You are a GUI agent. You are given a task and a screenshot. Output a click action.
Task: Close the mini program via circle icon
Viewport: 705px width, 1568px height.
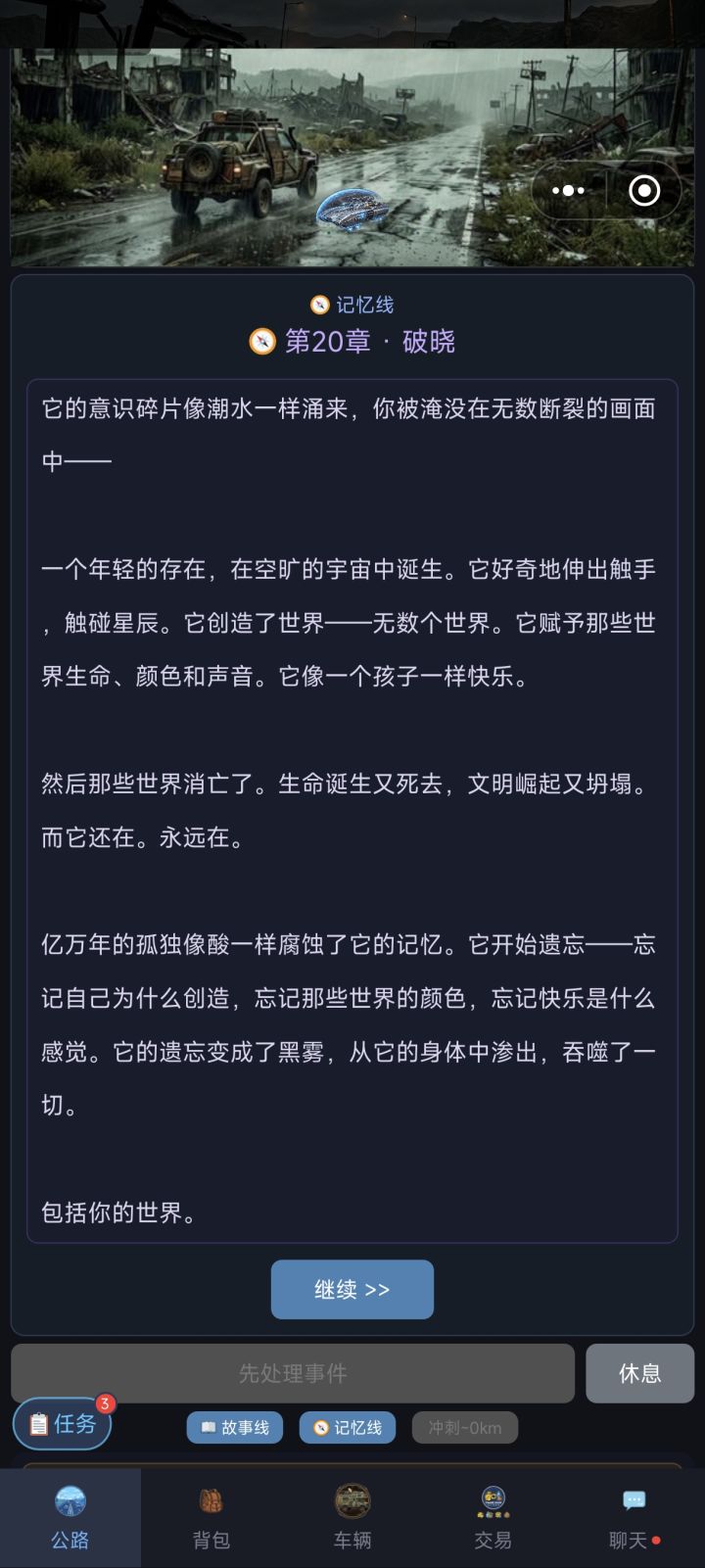click(644, 190)
